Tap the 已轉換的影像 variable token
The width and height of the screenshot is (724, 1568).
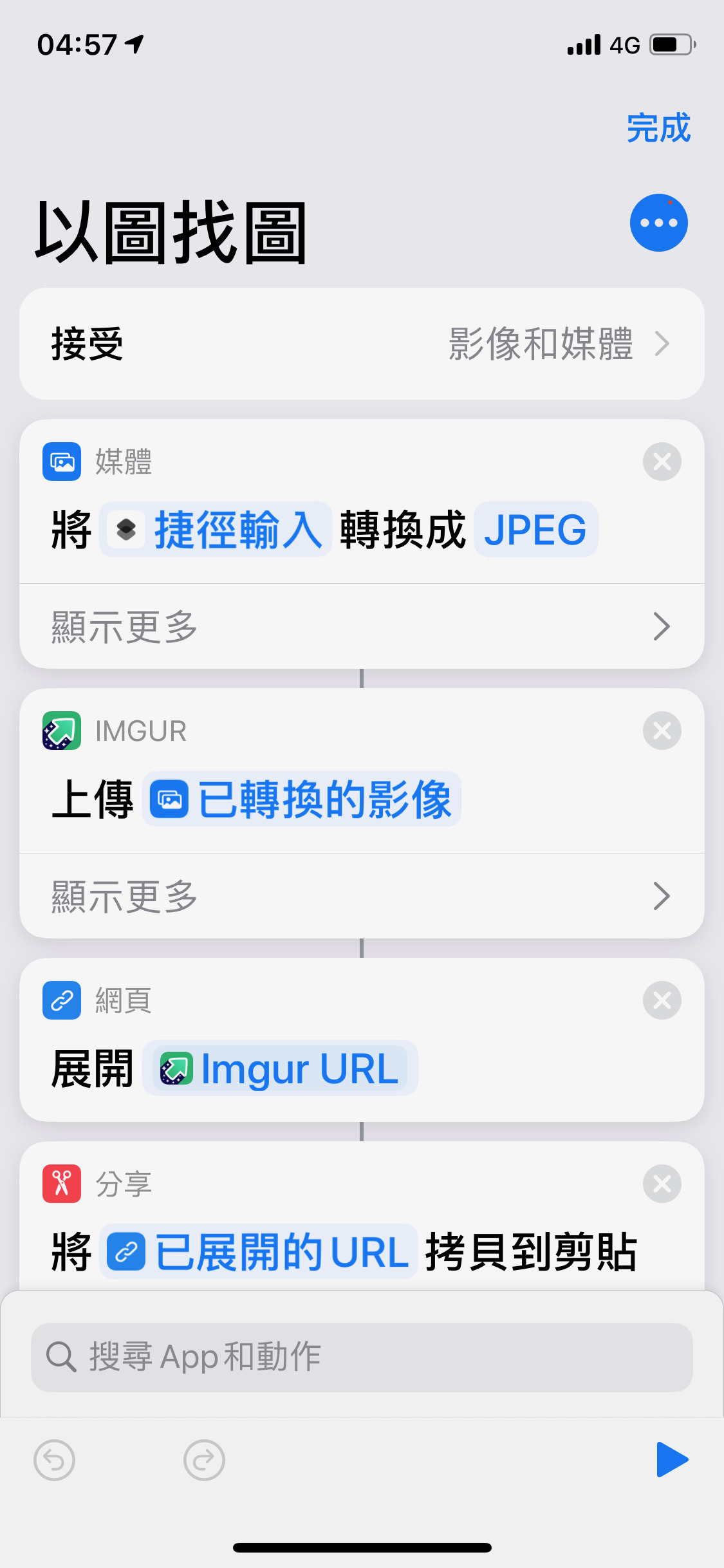301,799
